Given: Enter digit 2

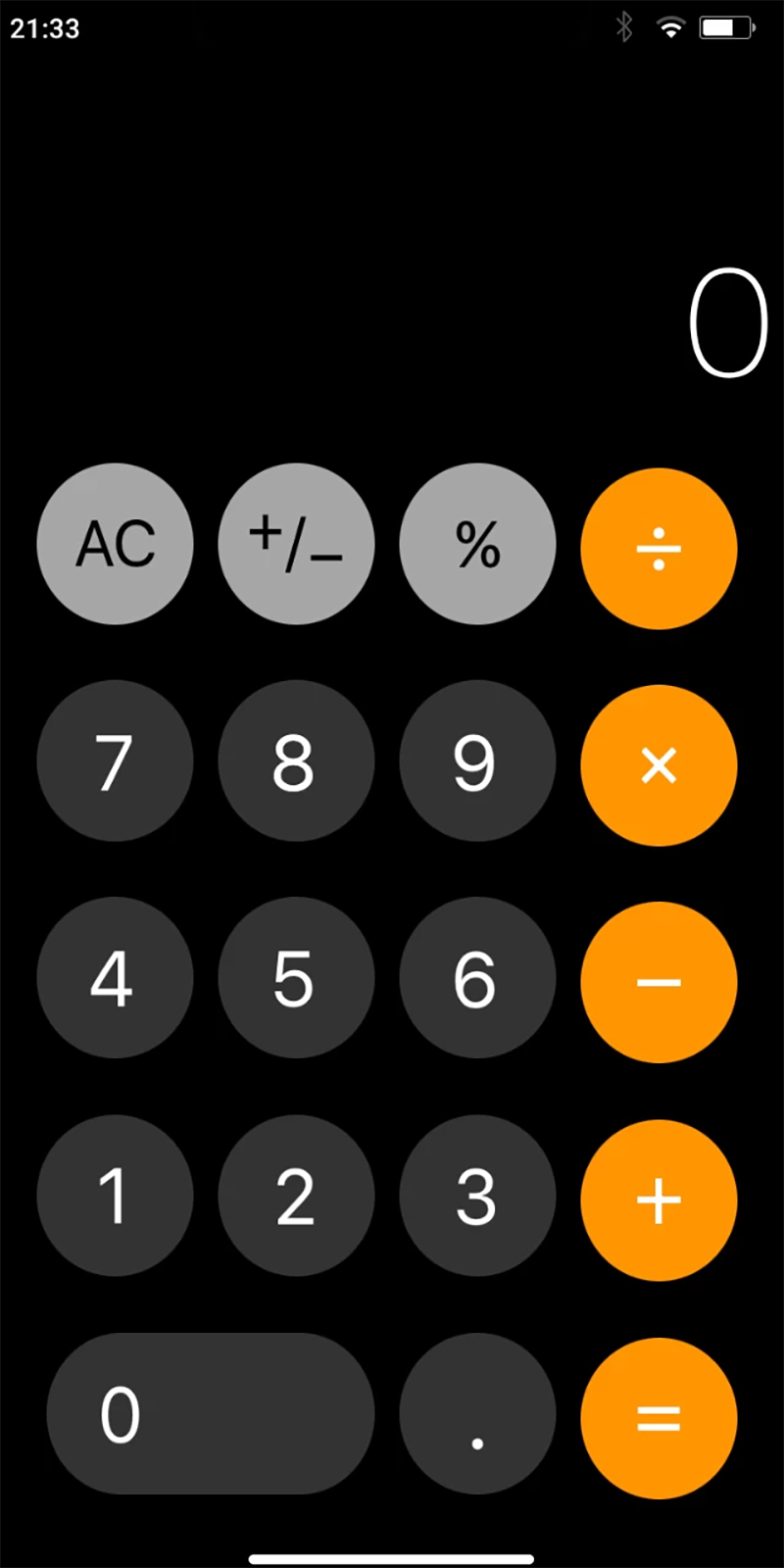Looking at the screenshot, I should [296, 1196].
